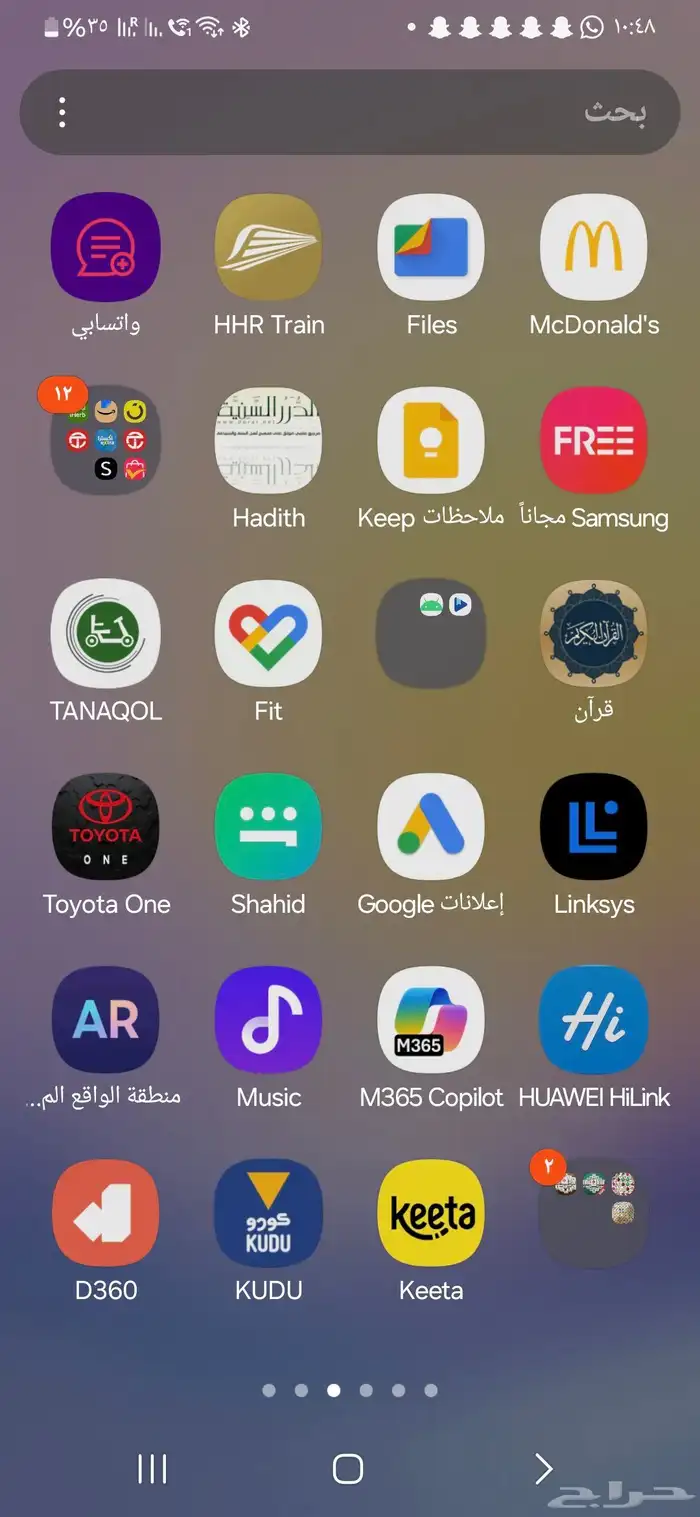This screenshot has width=700, height=1517.
Task: Open the Files app
Action: [431, 247]
